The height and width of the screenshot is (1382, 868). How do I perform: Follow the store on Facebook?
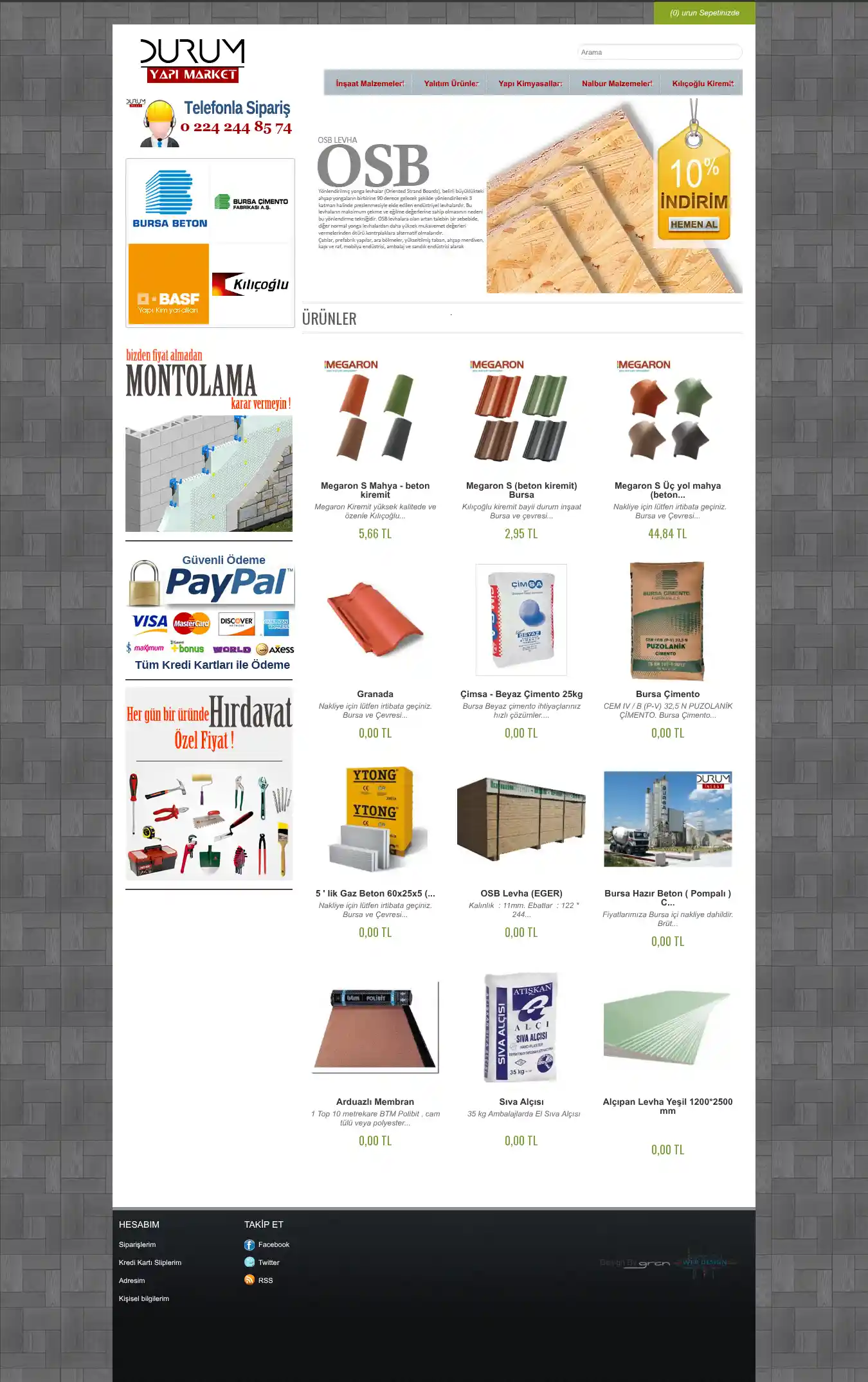click(273, 1244)
